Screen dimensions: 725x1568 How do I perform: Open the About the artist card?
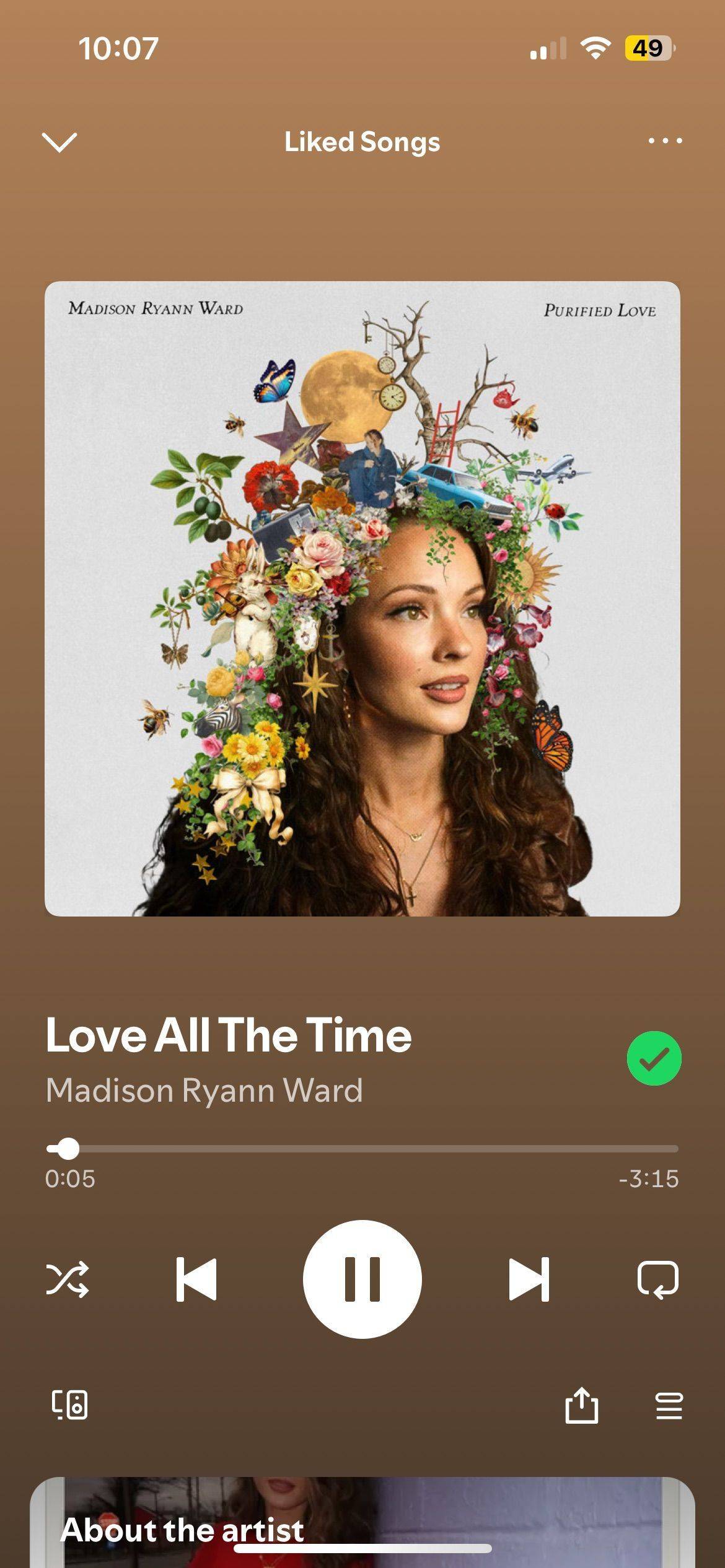tap(362, 1522)
